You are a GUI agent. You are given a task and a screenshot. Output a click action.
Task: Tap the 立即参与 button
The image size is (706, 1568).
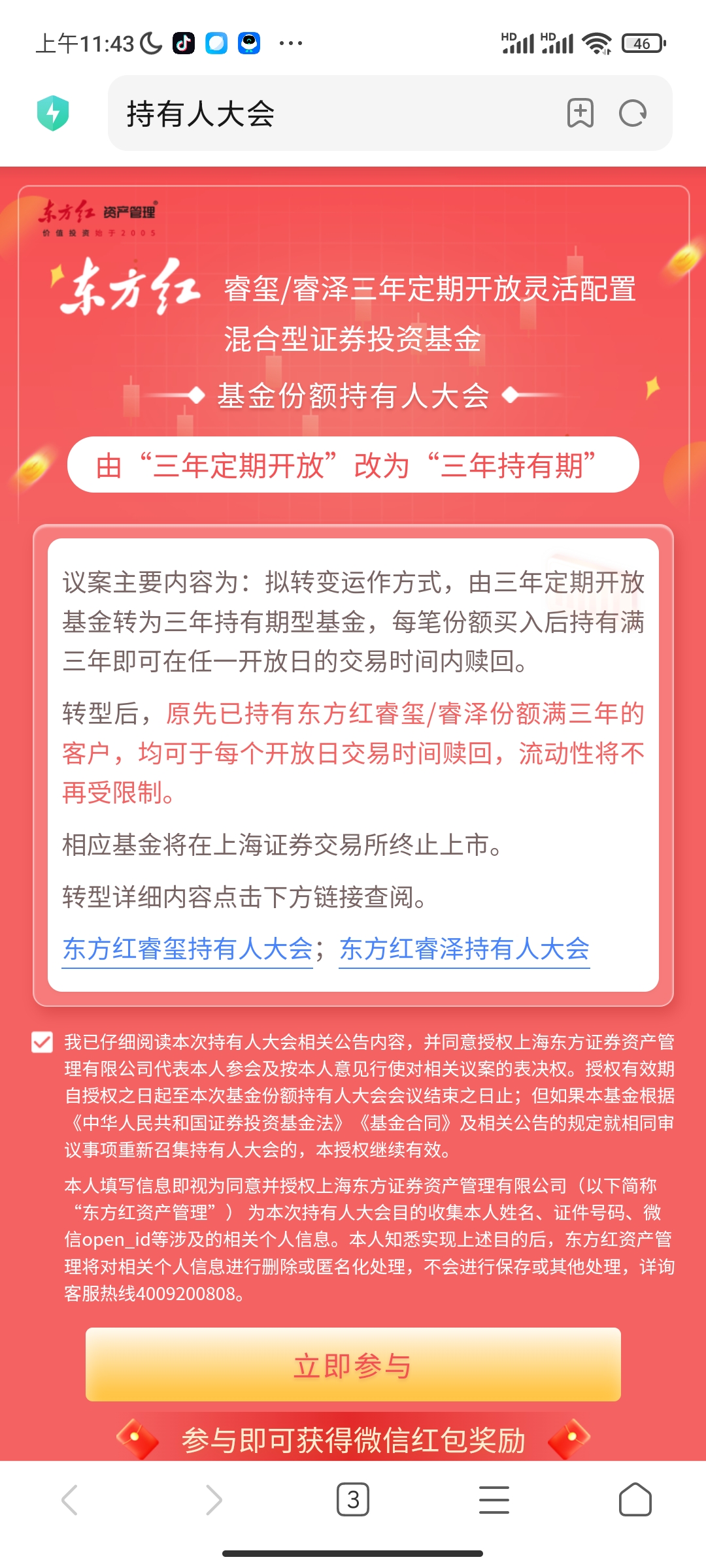point(353,1365)
